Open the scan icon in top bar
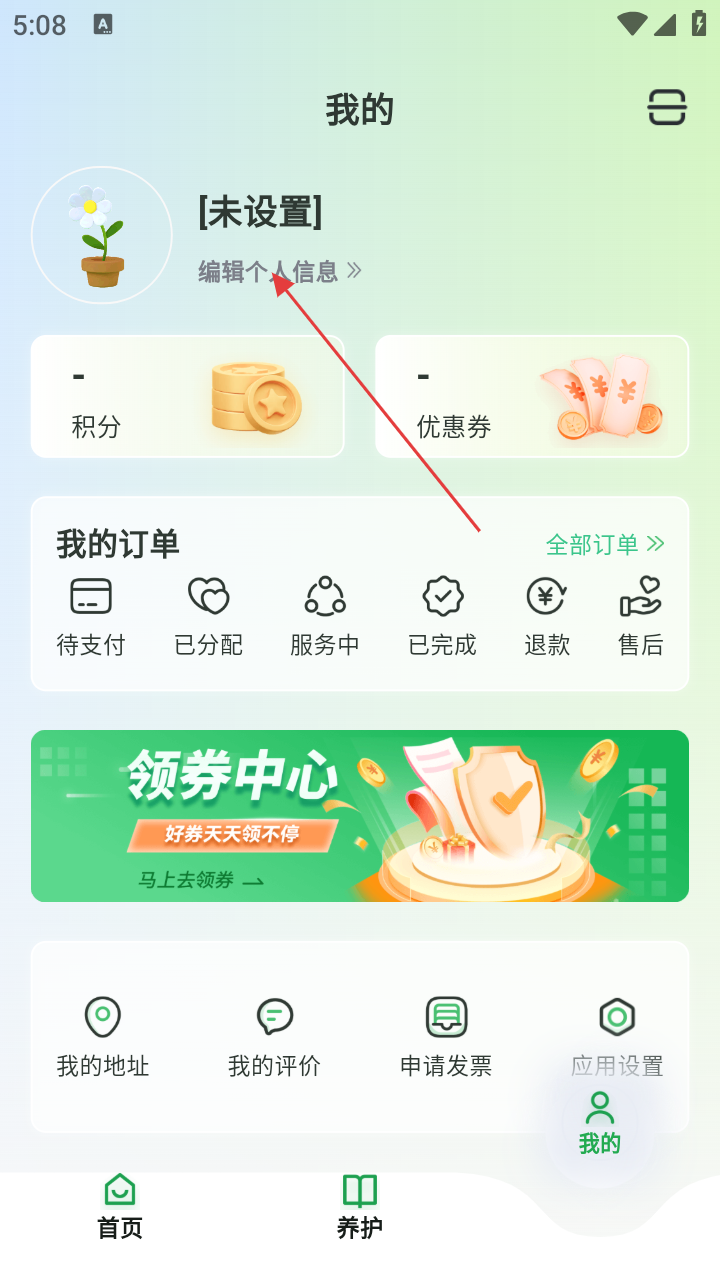Viewport: 720px width, 1280px height. click(667, 107)
